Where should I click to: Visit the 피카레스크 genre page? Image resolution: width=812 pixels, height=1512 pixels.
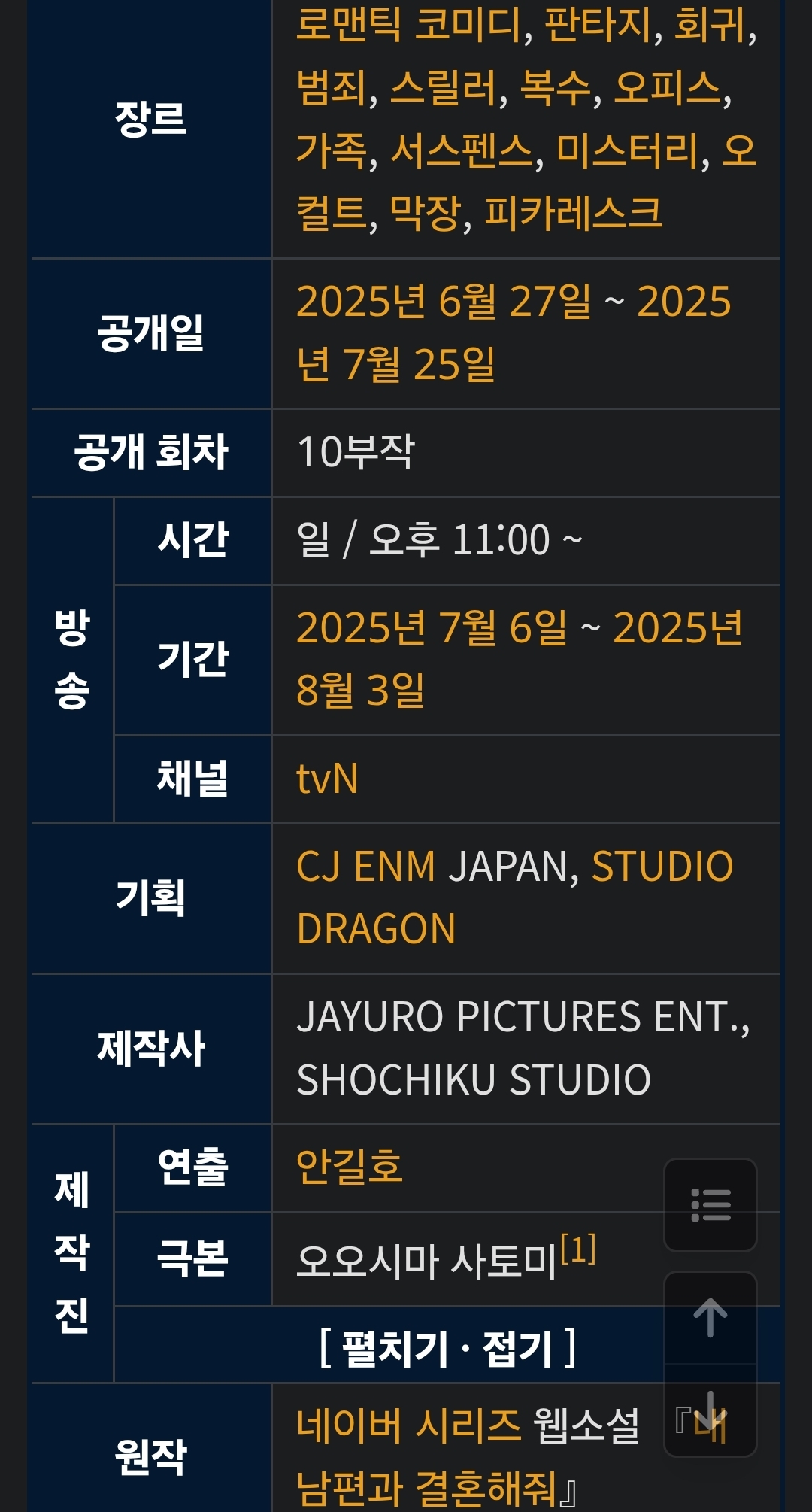(573, 213)
